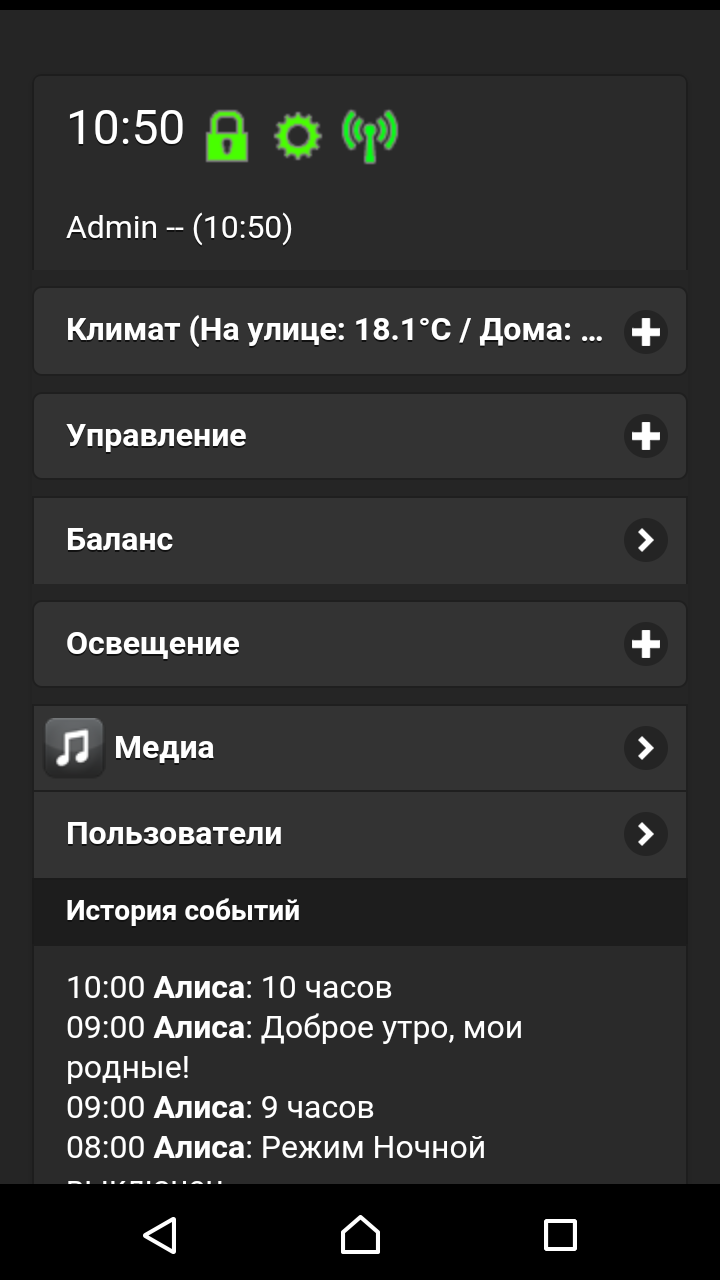Click the plus button on Управление row
This screenshot has height=1280, width=720.
[646, 435]
